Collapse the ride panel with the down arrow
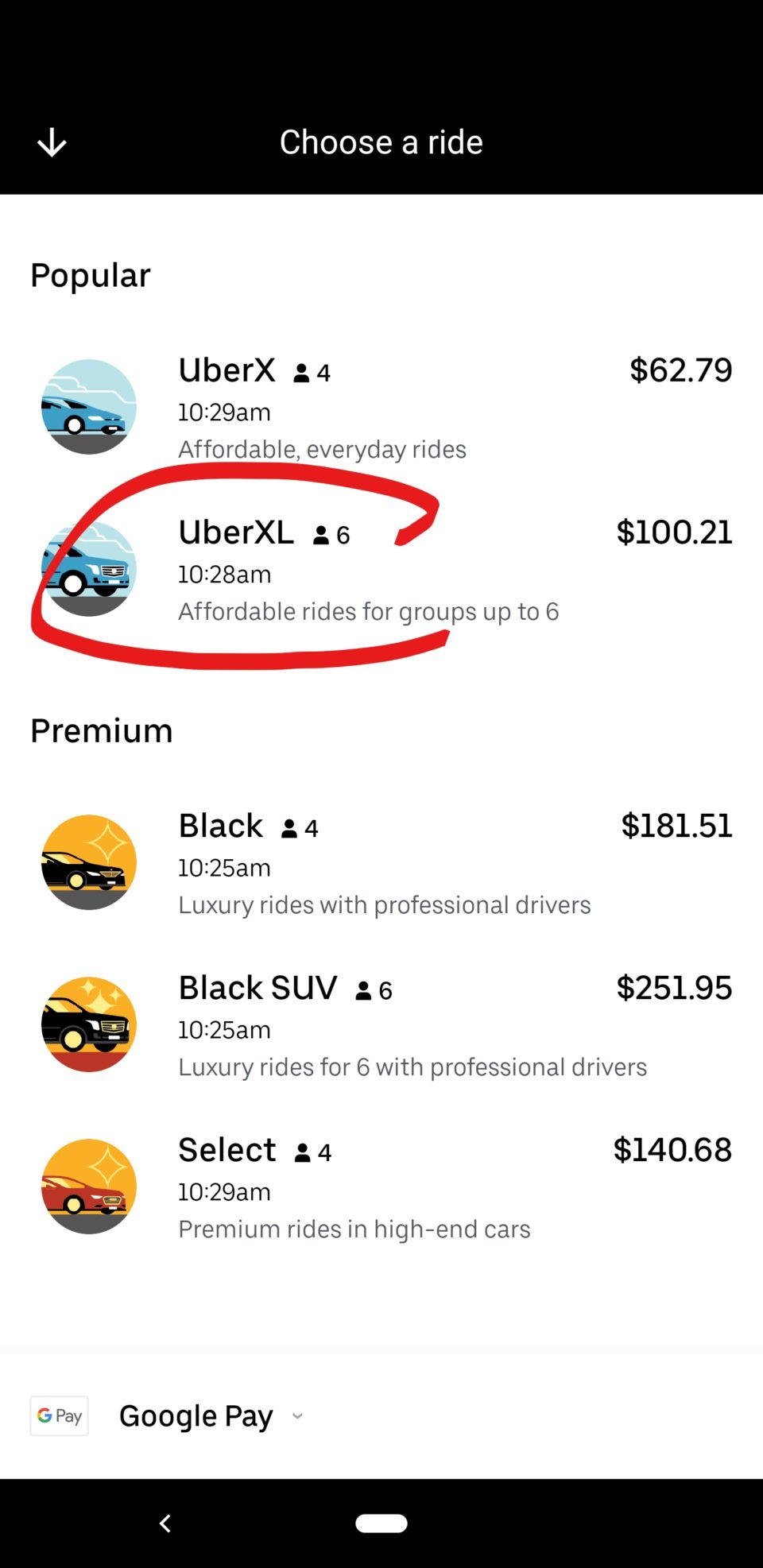 click(x=51, y=141)
